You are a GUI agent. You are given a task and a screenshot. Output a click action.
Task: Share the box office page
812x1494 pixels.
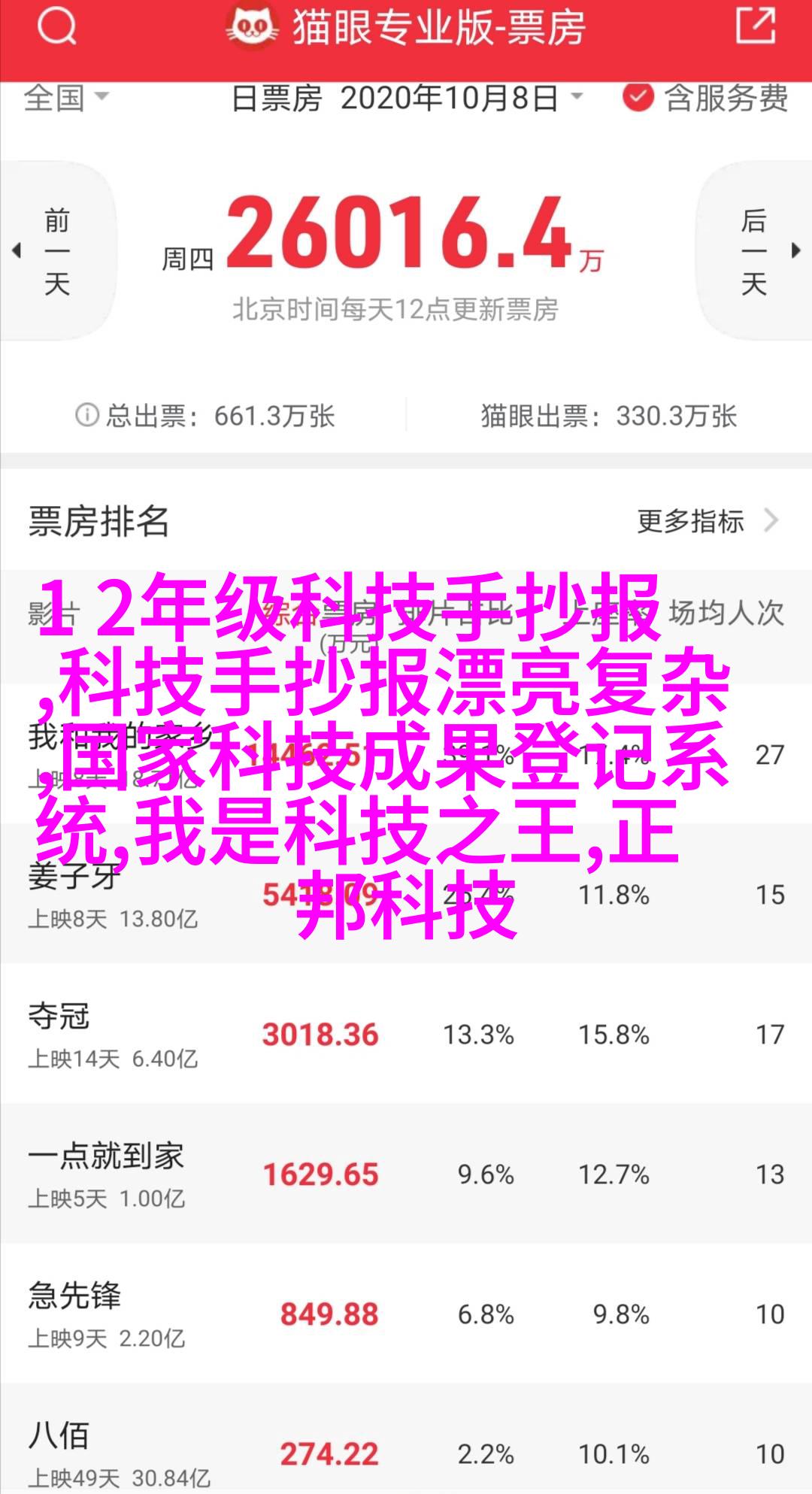click(754, 27)
